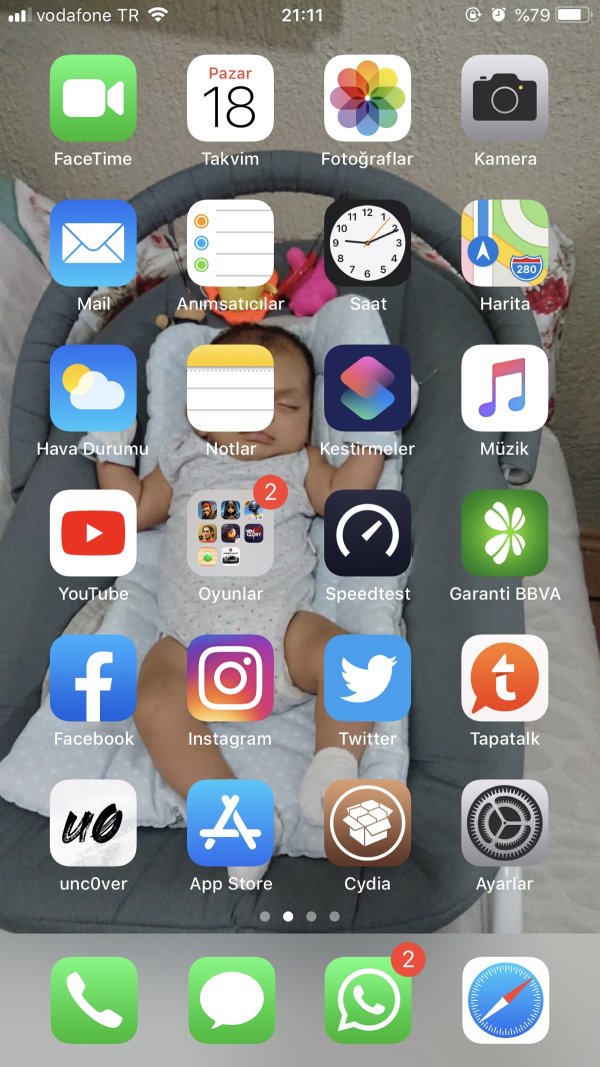Open the Mail app
This screenshot has width=600, height=1067.
click(93, 243)
